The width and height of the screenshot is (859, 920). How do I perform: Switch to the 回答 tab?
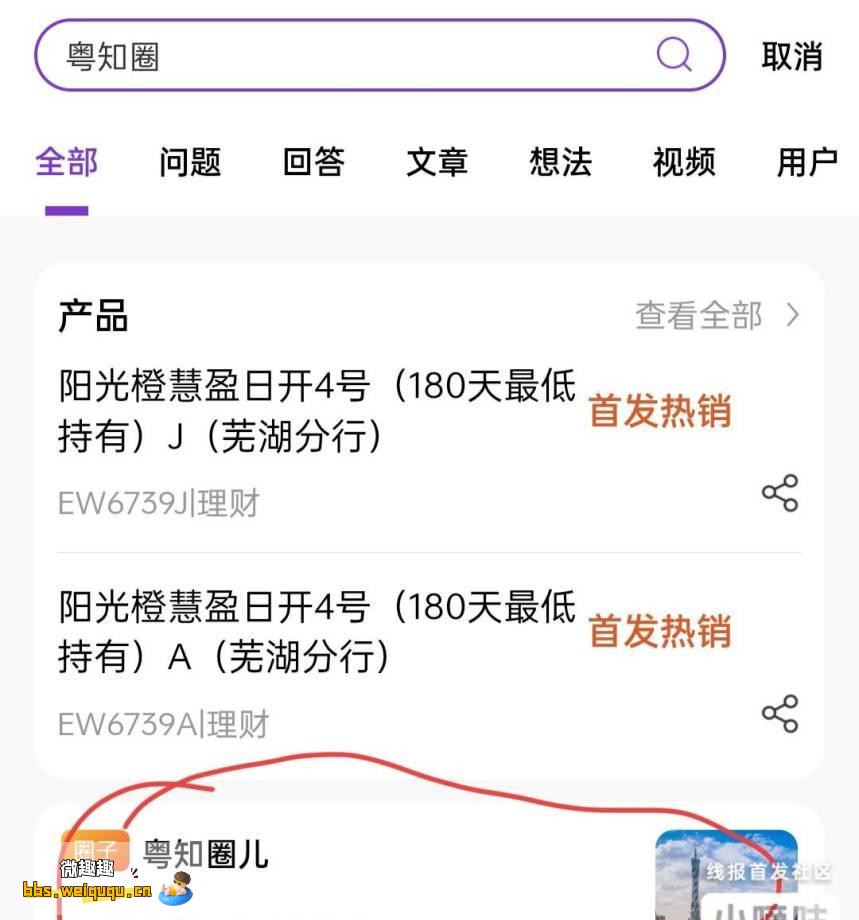click(314, 162)
